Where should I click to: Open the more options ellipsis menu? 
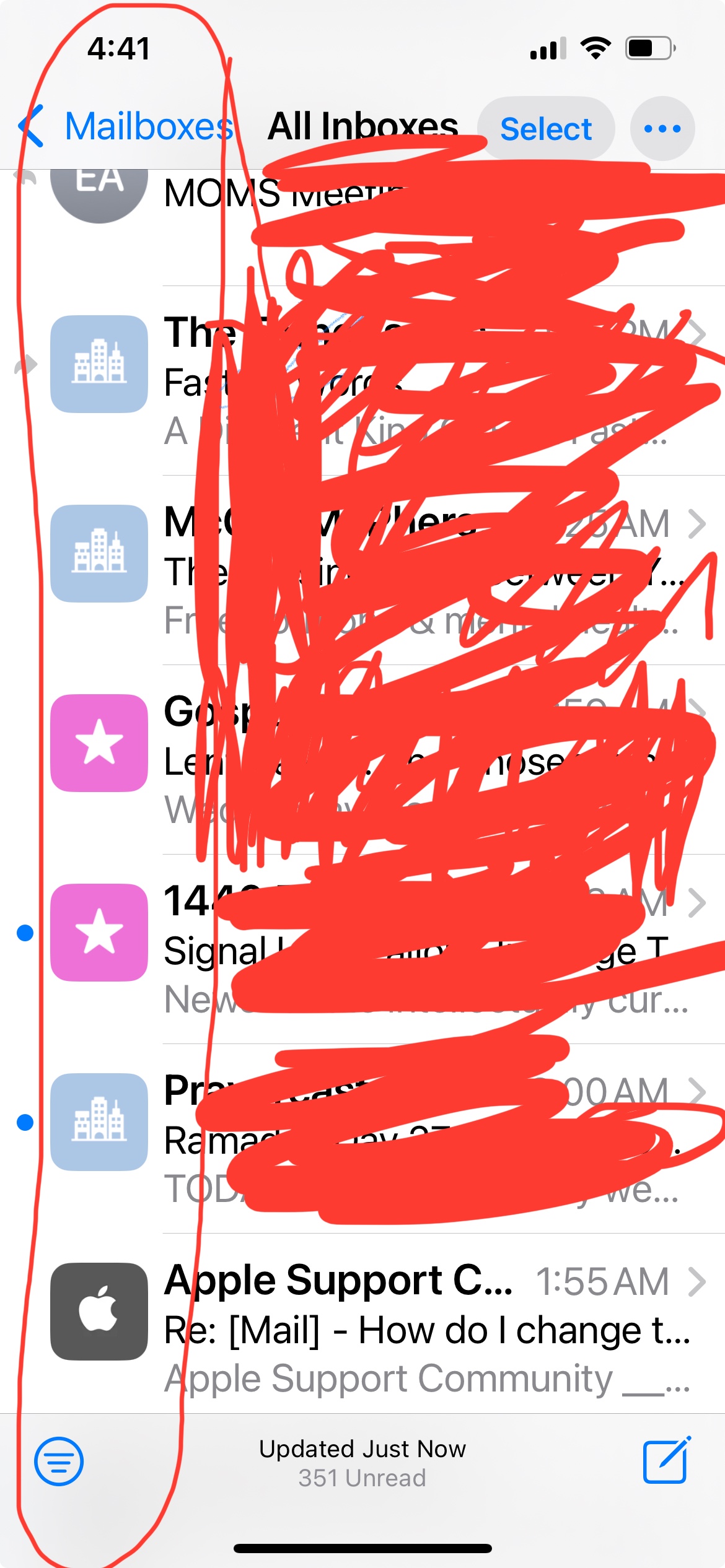(x=662, y=129)
